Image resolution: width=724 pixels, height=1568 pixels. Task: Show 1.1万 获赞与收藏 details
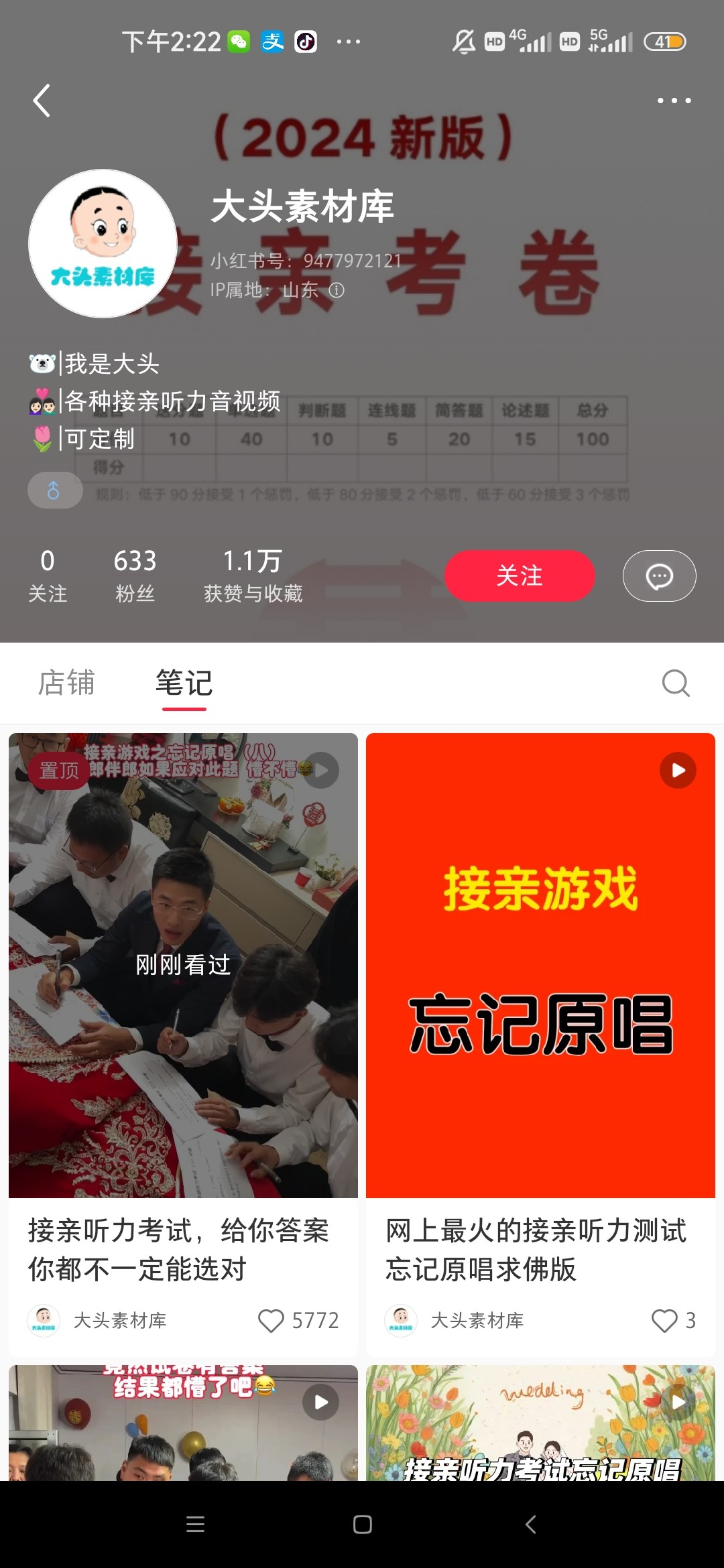coord(253,575)
